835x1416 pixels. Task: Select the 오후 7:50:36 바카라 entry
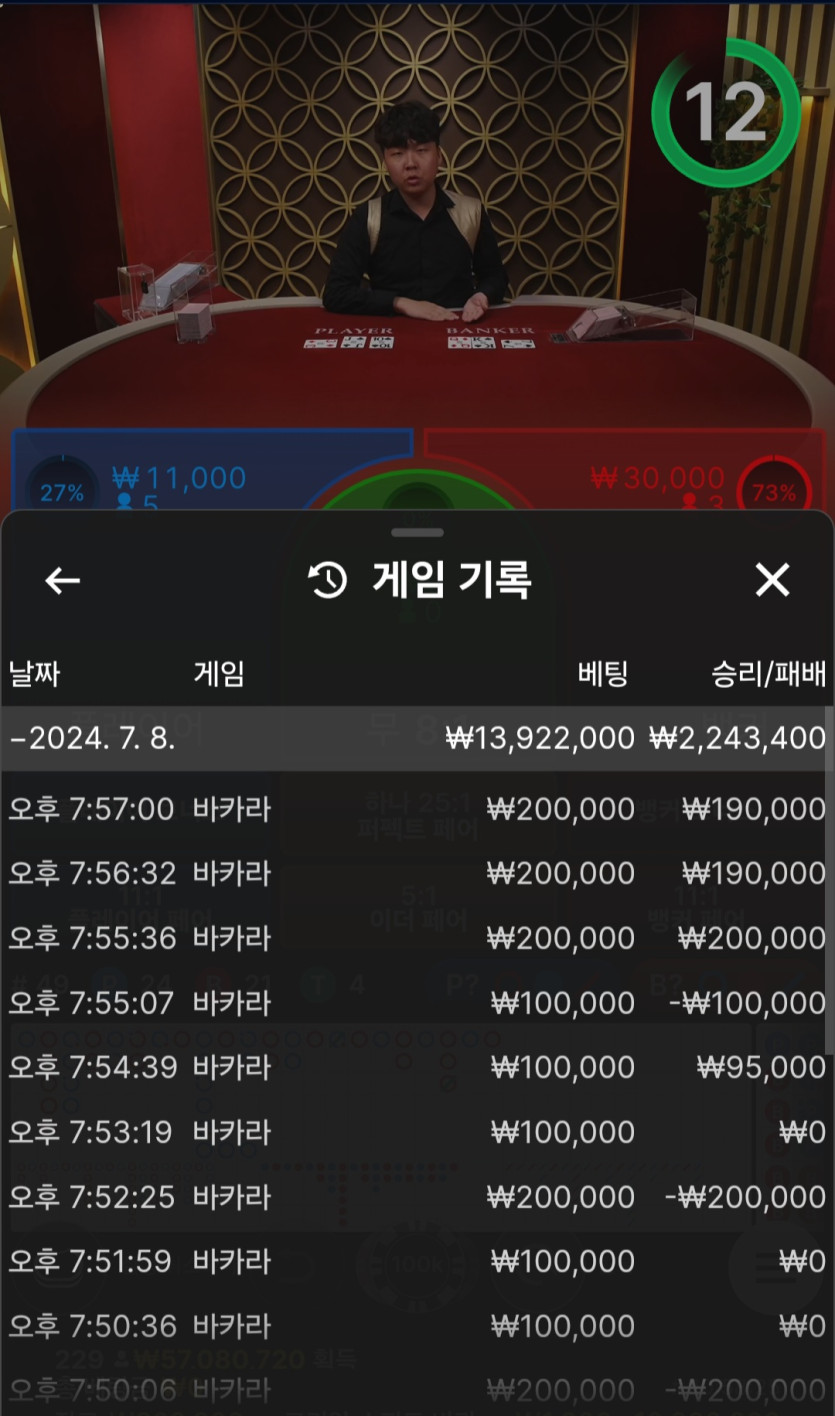pos(415,1326)
